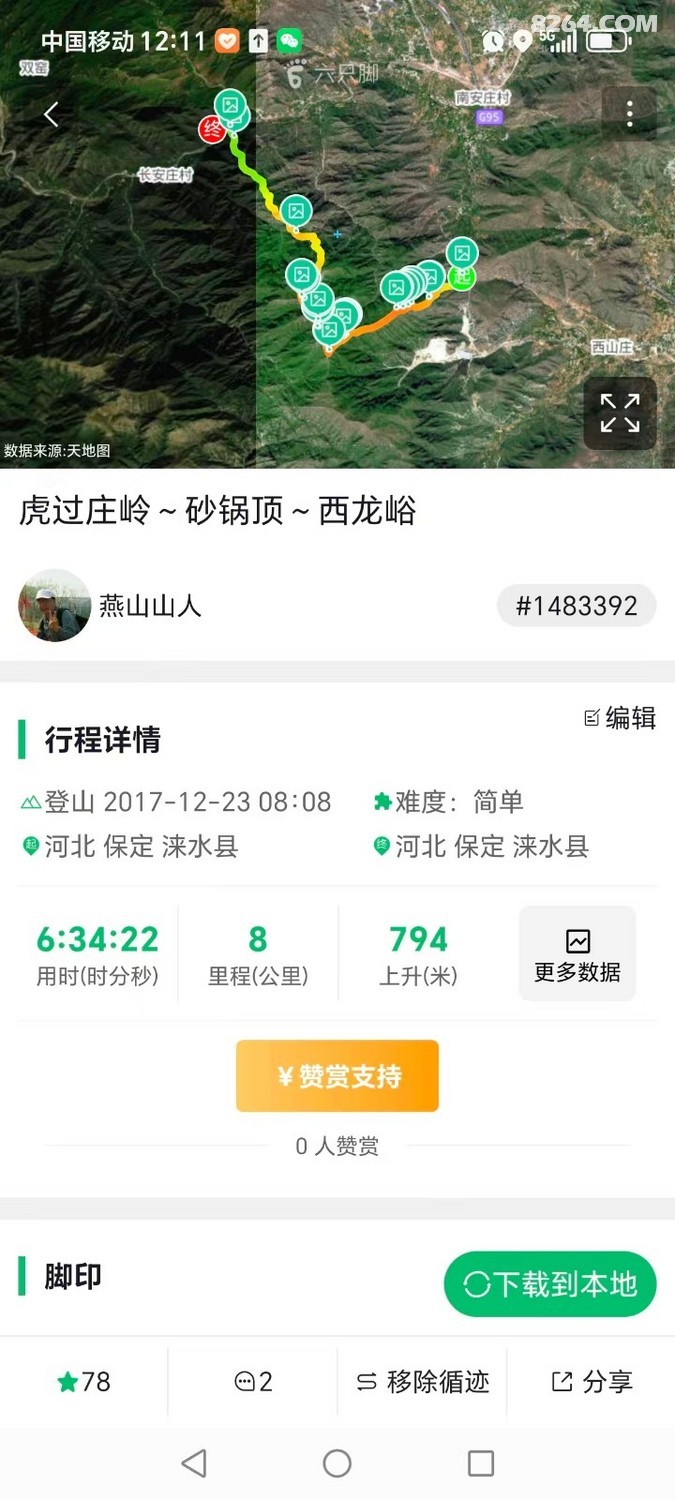Screen dimensions: 675x1500
Task: Share this track via 分享
Action: [x=592, y=1382]
